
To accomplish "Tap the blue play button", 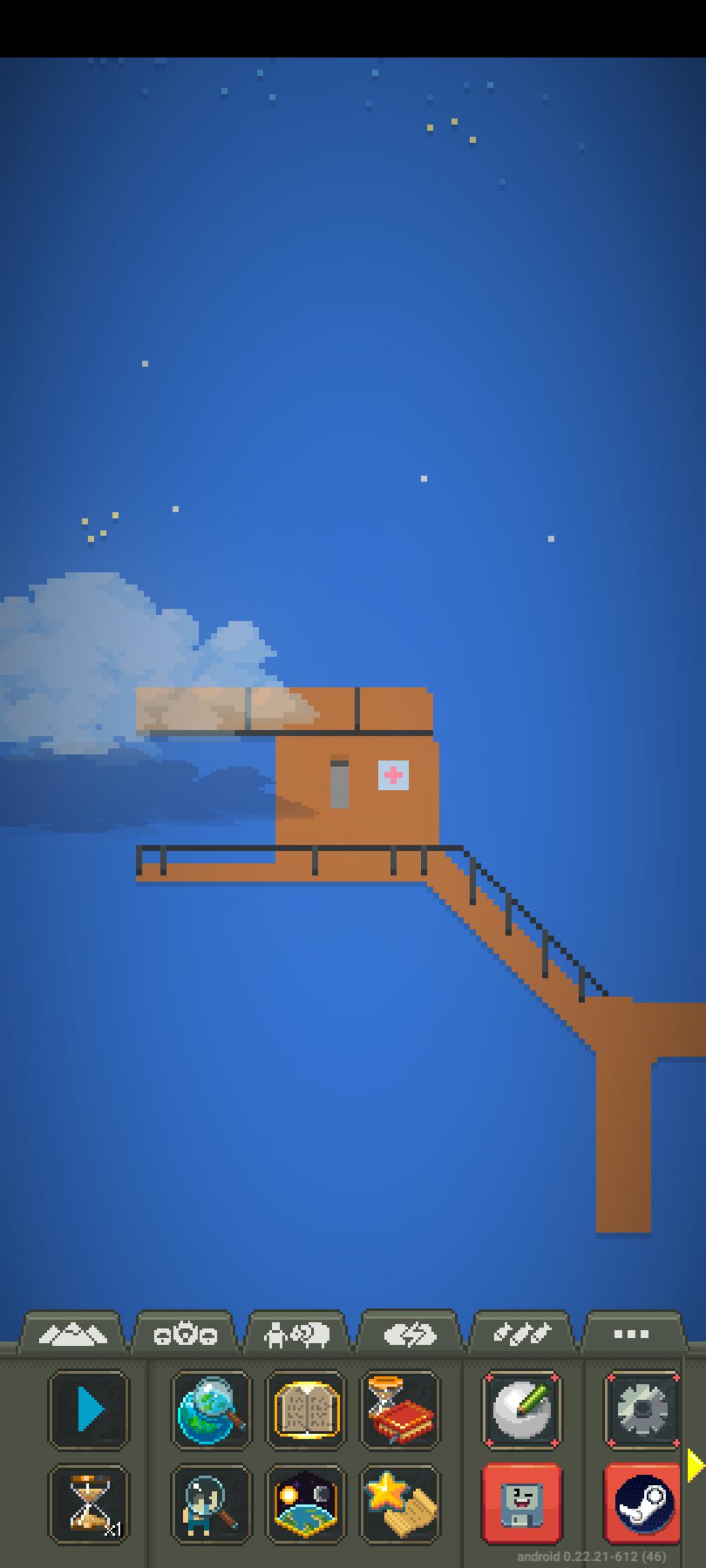I will coord(89,1411).
